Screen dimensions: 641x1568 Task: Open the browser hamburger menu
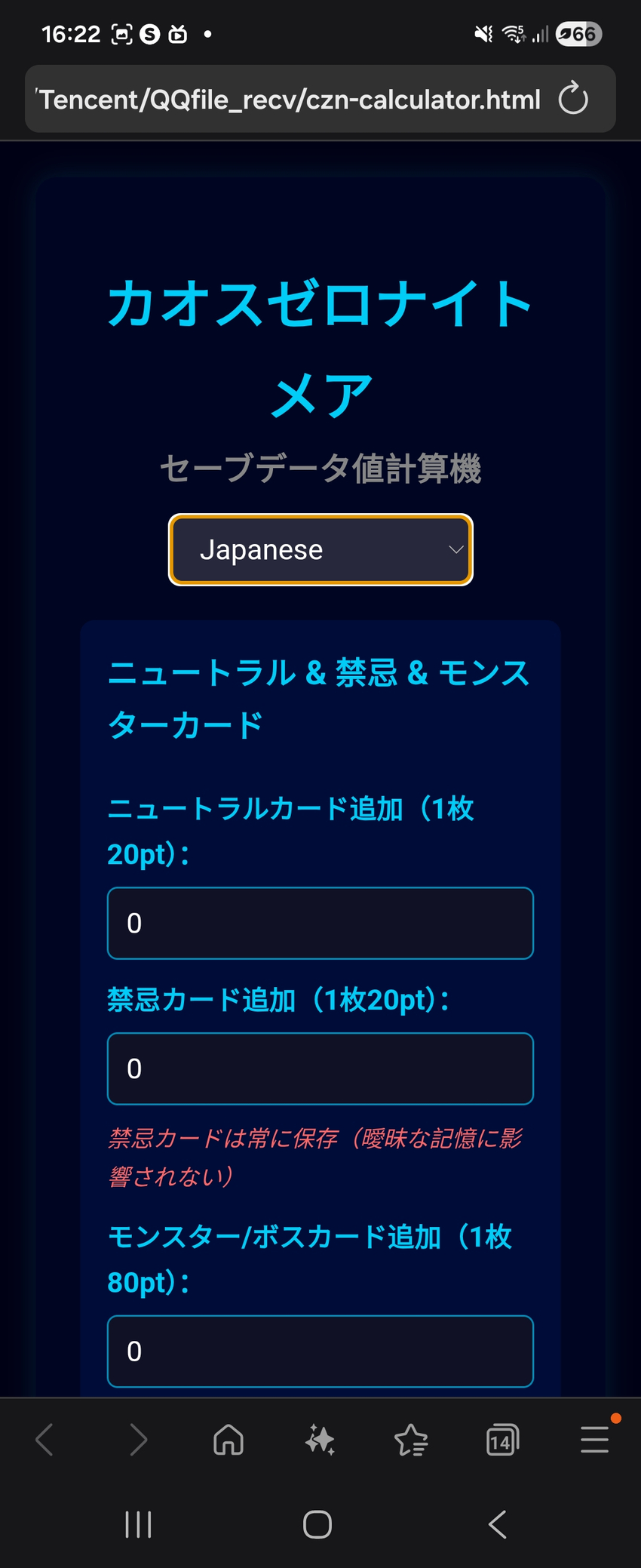(594, 1440)
